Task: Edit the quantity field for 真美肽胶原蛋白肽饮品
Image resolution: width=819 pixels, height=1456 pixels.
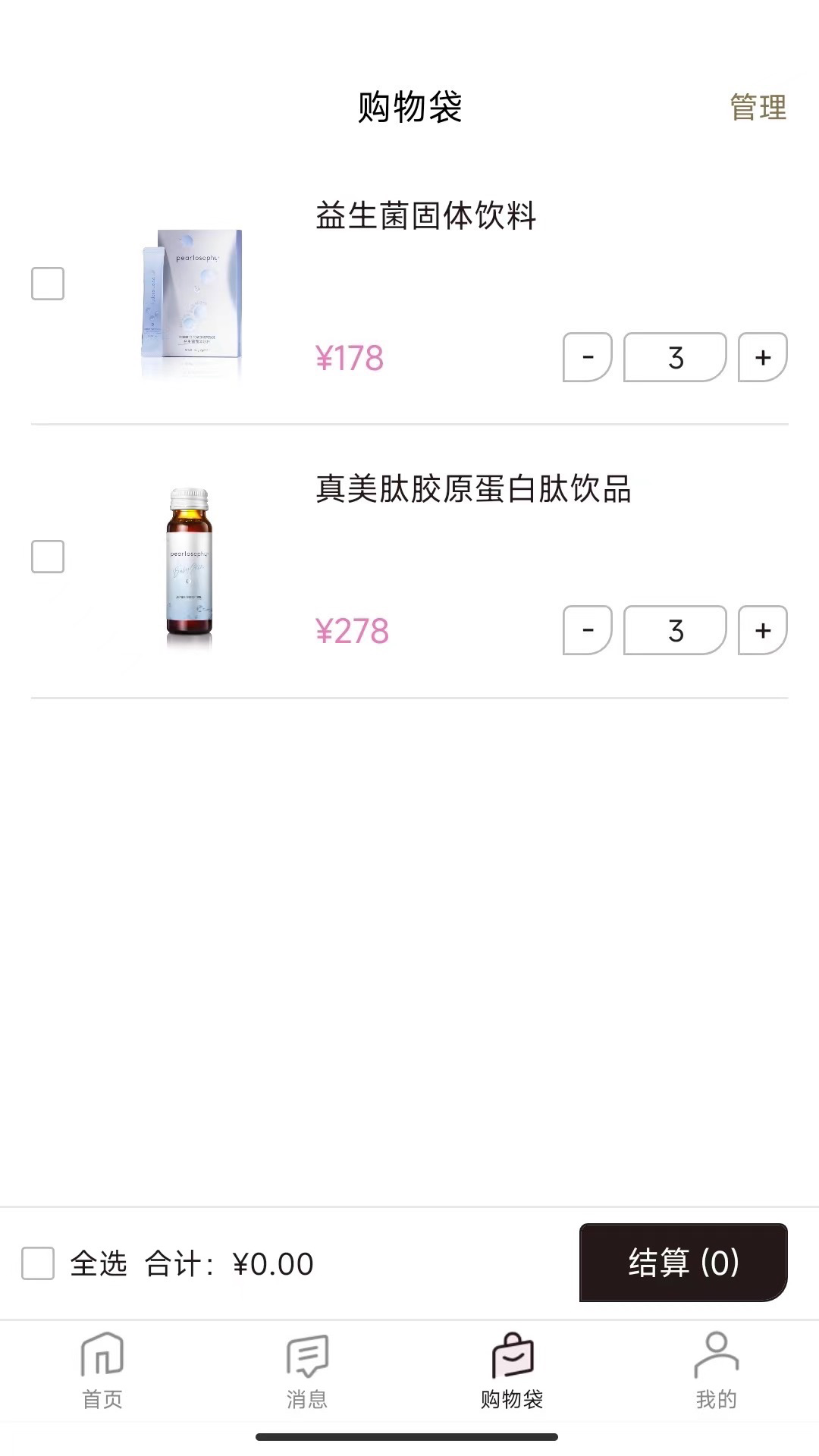Action: point(675,630)
